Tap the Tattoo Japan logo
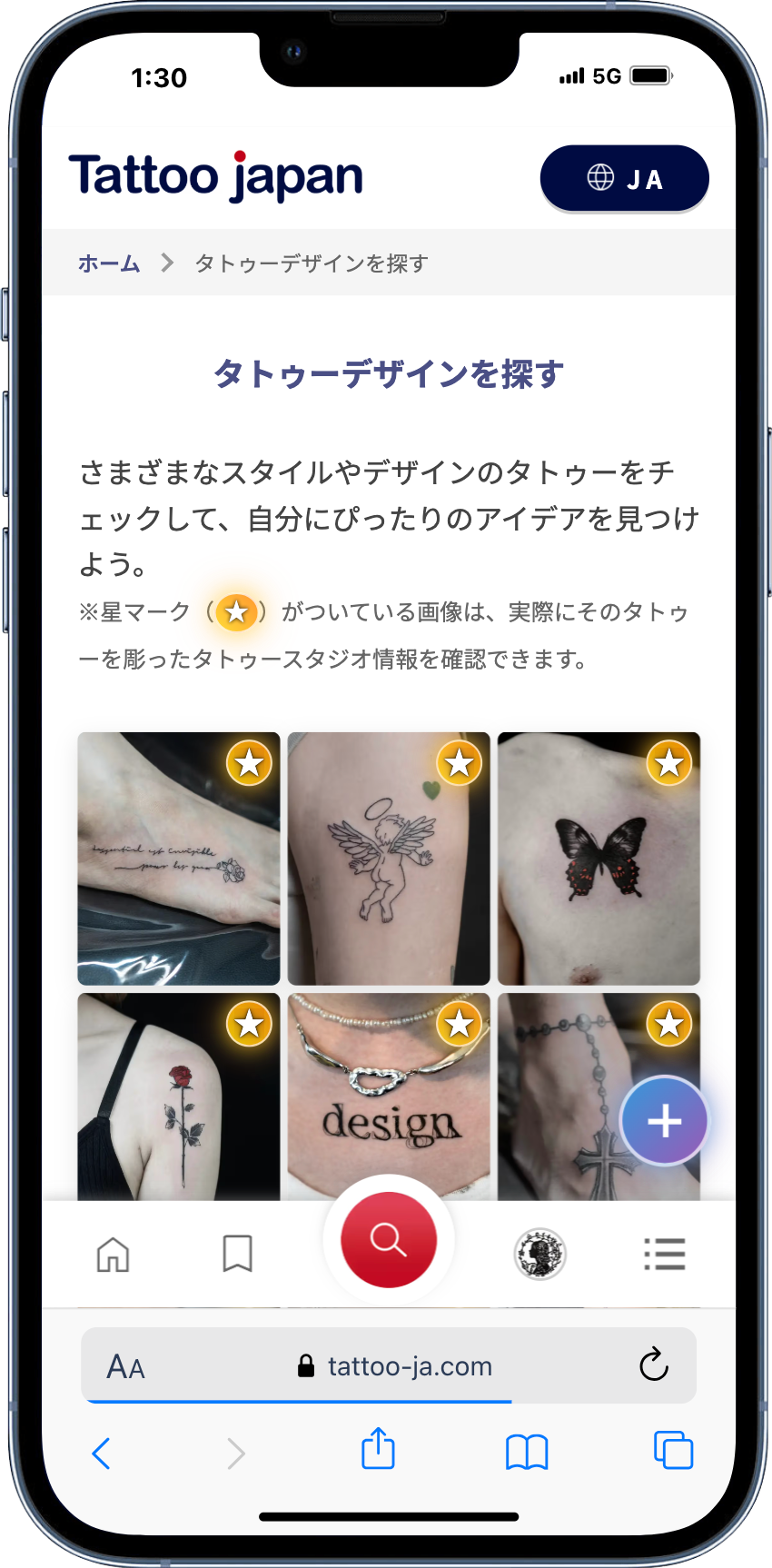 [216, 176]
